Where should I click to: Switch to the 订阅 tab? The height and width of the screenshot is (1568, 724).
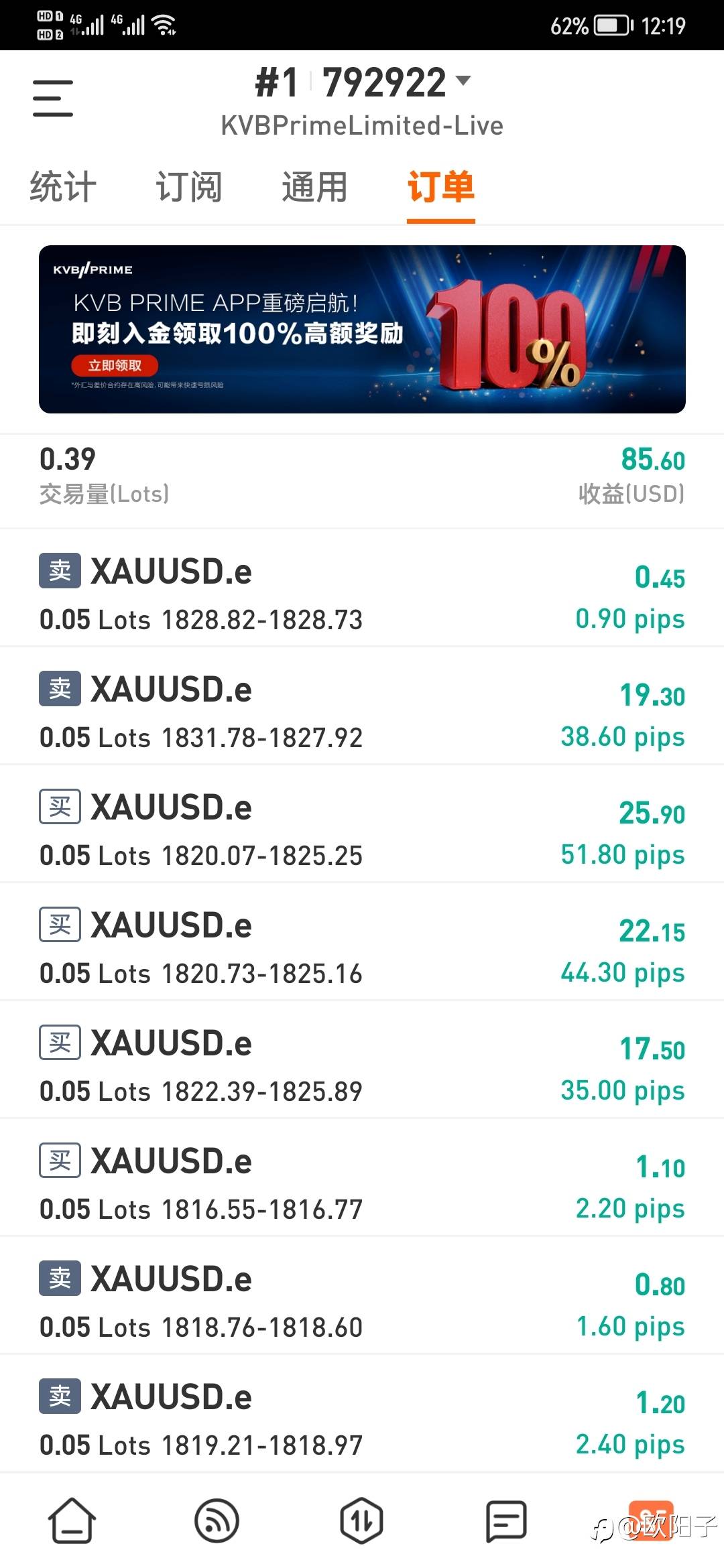(x=189, y=186)
